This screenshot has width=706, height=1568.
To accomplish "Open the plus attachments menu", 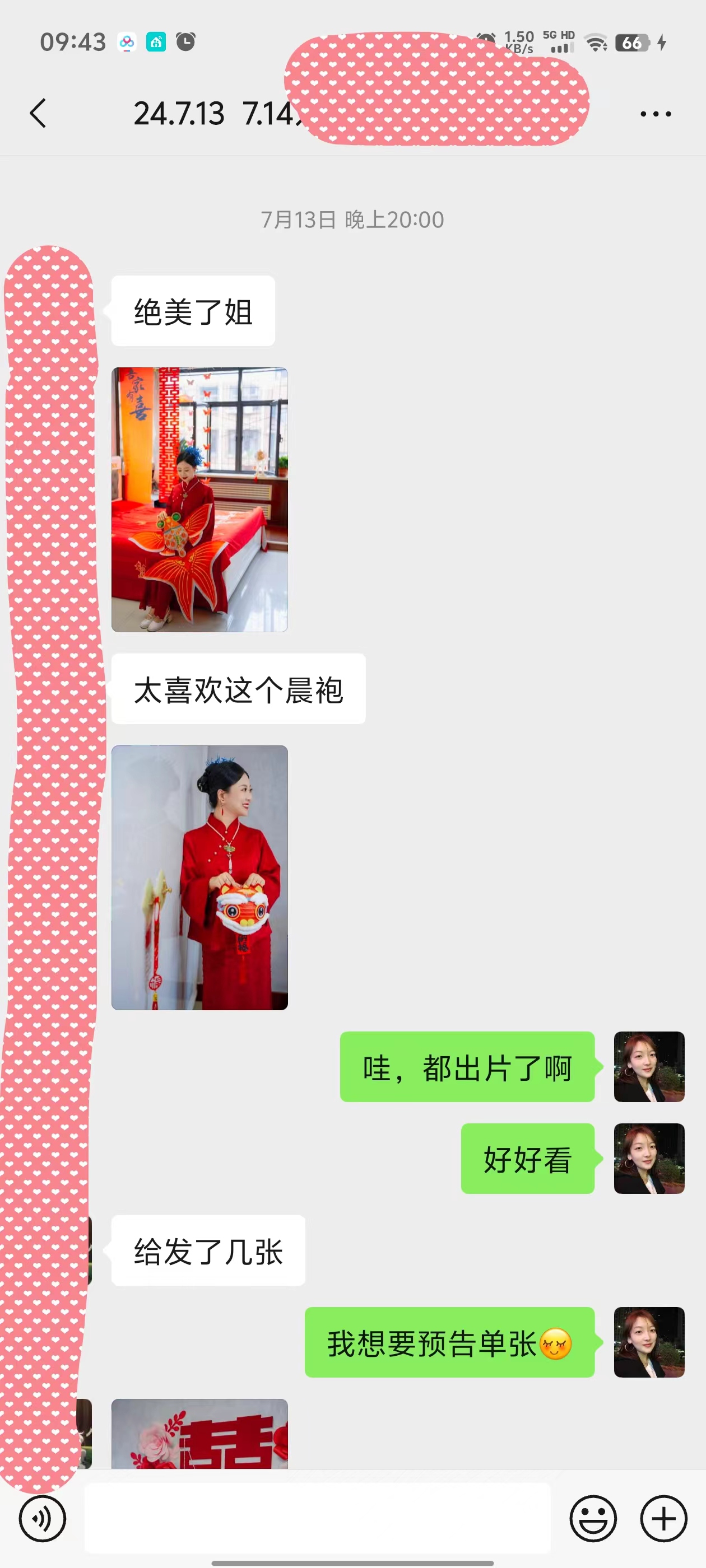I will (663, 1518).
